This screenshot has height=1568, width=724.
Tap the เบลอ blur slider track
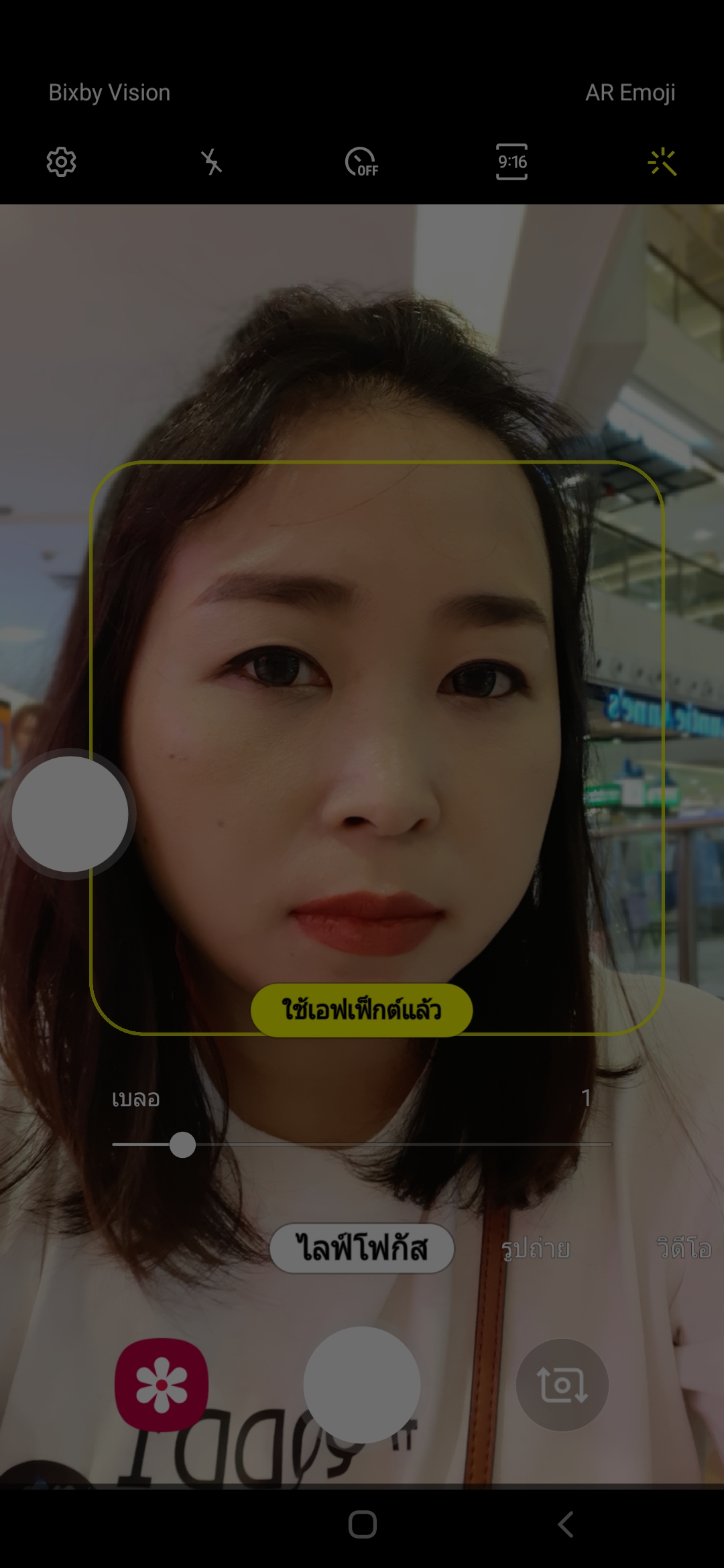coord(362,1145)
